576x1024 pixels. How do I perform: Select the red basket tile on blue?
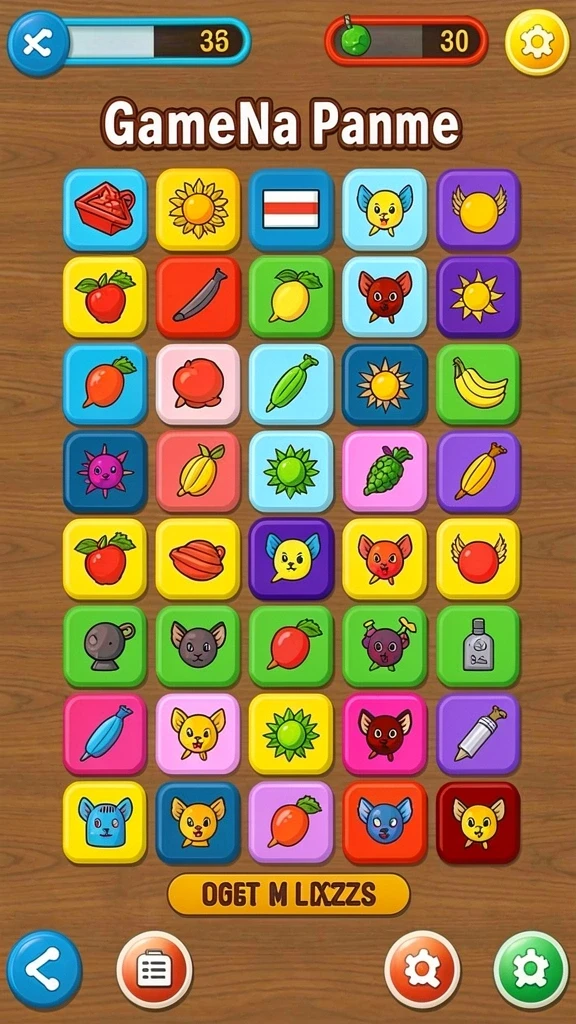105,210
